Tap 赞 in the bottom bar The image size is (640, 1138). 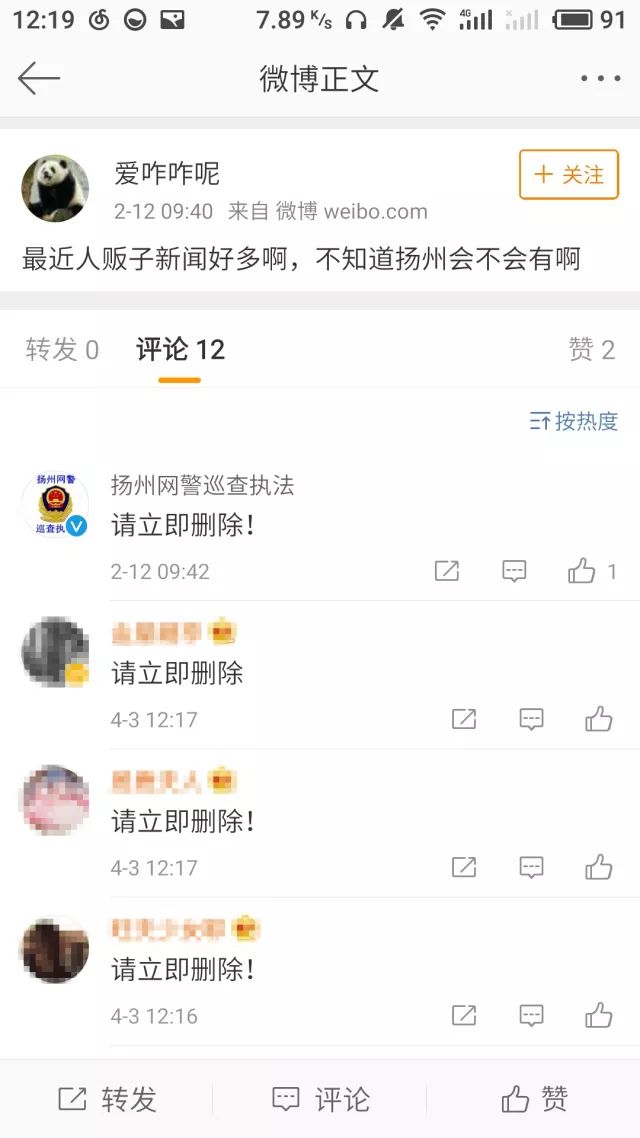[535, 1099]
